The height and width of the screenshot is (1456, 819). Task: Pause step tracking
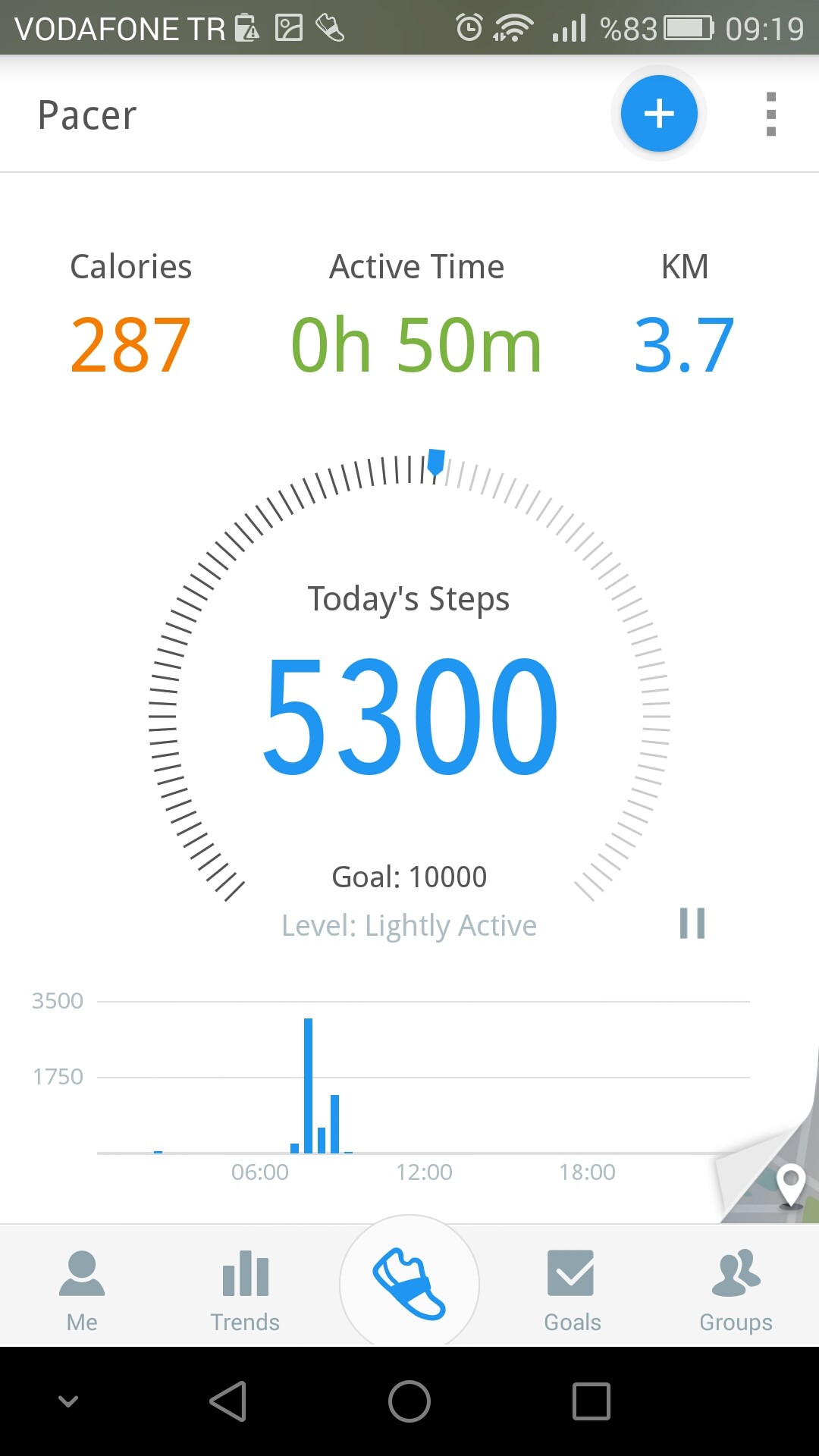pyautogui.click(x=692, y=923)
